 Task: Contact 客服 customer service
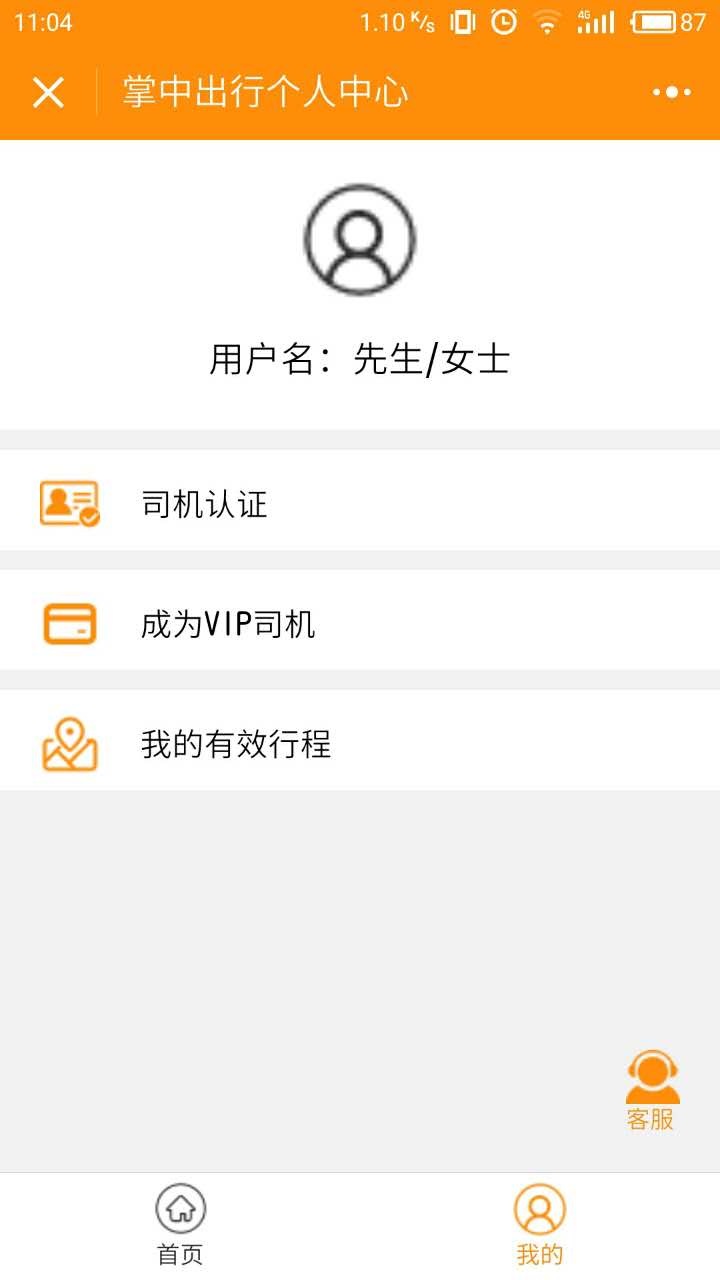pos(651,1090)
